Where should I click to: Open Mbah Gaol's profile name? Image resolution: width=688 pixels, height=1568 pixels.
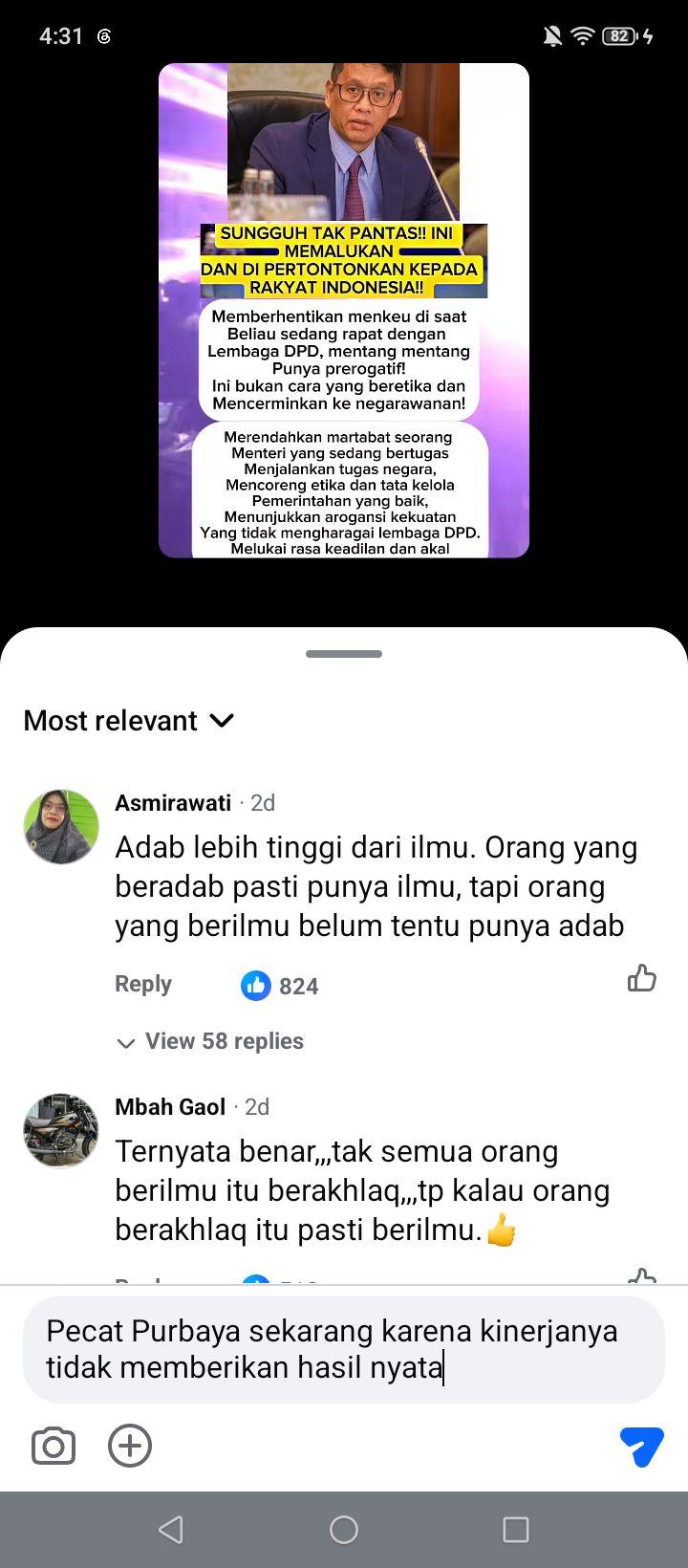170,1106
